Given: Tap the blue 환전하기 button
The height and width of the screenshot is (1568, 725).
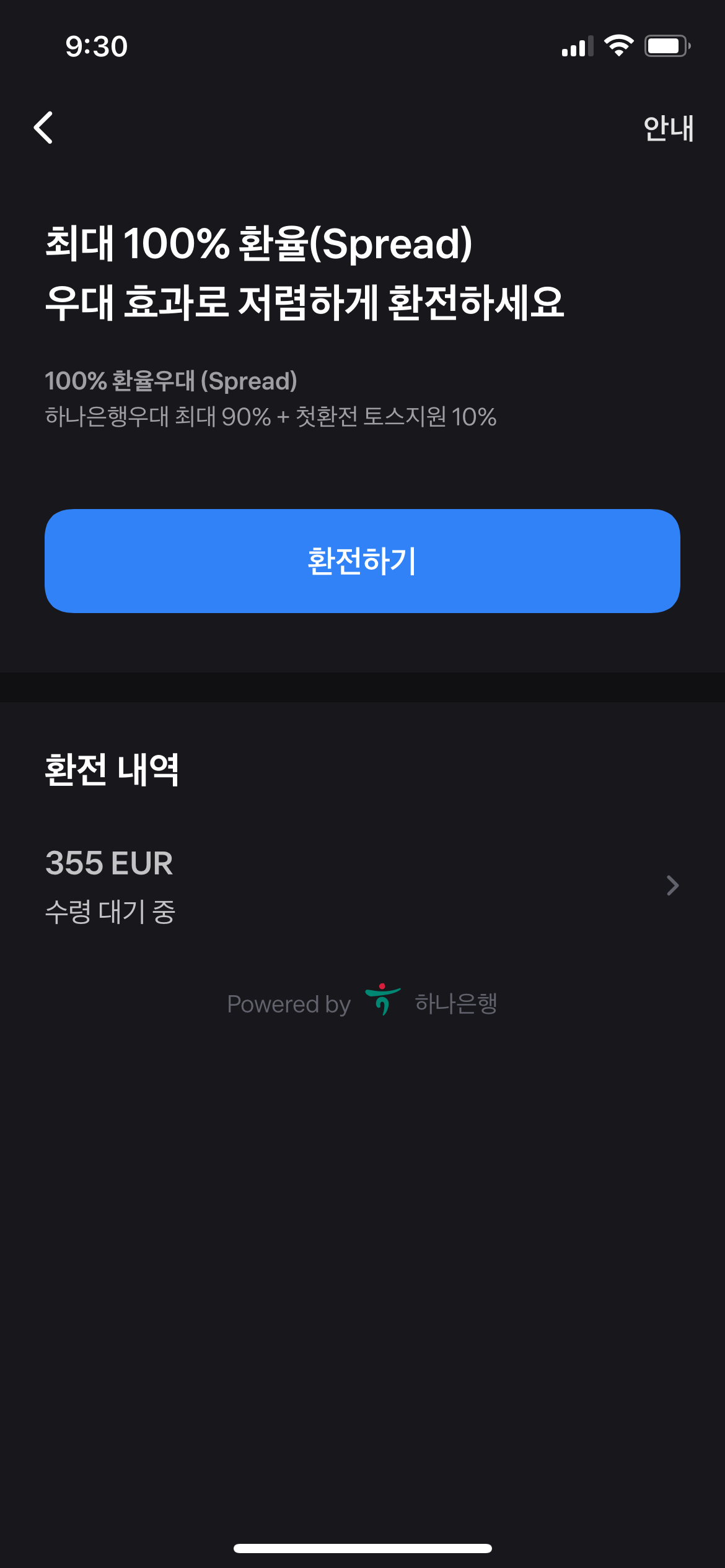Looking at the screenshot, I should pyautogui.click(x=362, y=561).
